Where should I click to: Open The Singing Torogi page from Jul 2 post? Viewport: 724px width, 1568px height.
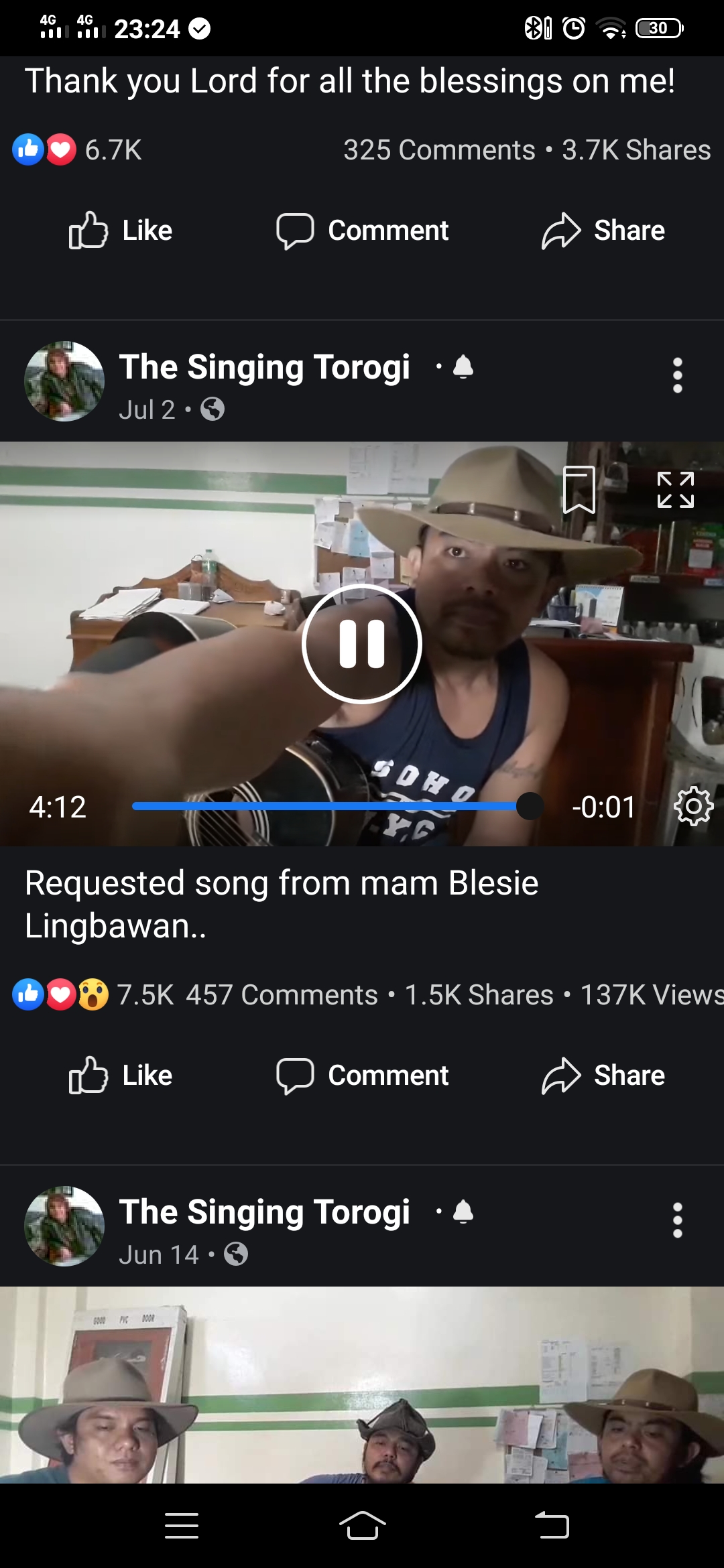pyautogui.click(x=264, y=367)
